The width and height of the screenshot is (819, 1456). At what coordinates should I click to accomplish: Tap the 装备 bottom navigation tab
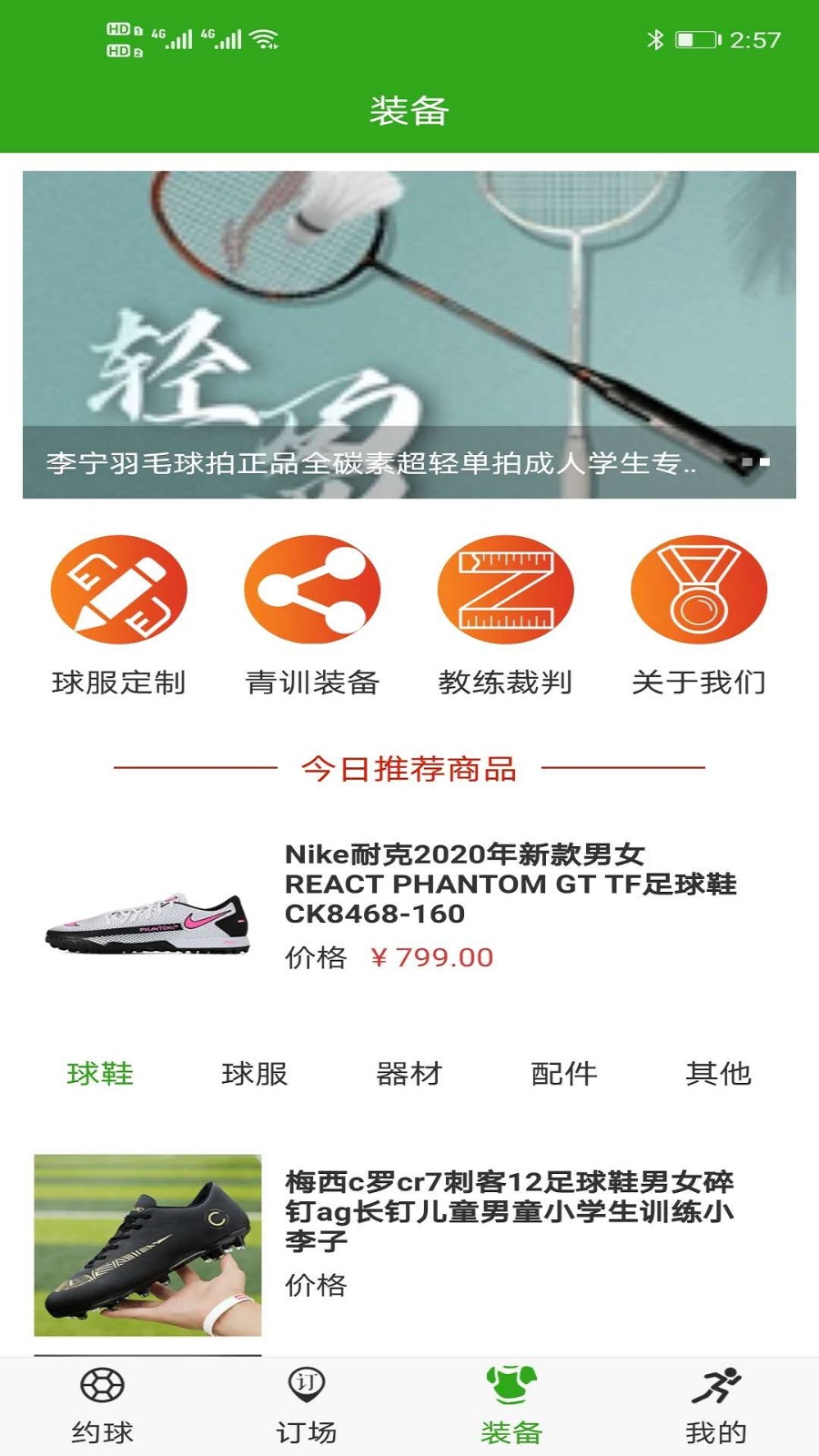(x=511, y=1406)
